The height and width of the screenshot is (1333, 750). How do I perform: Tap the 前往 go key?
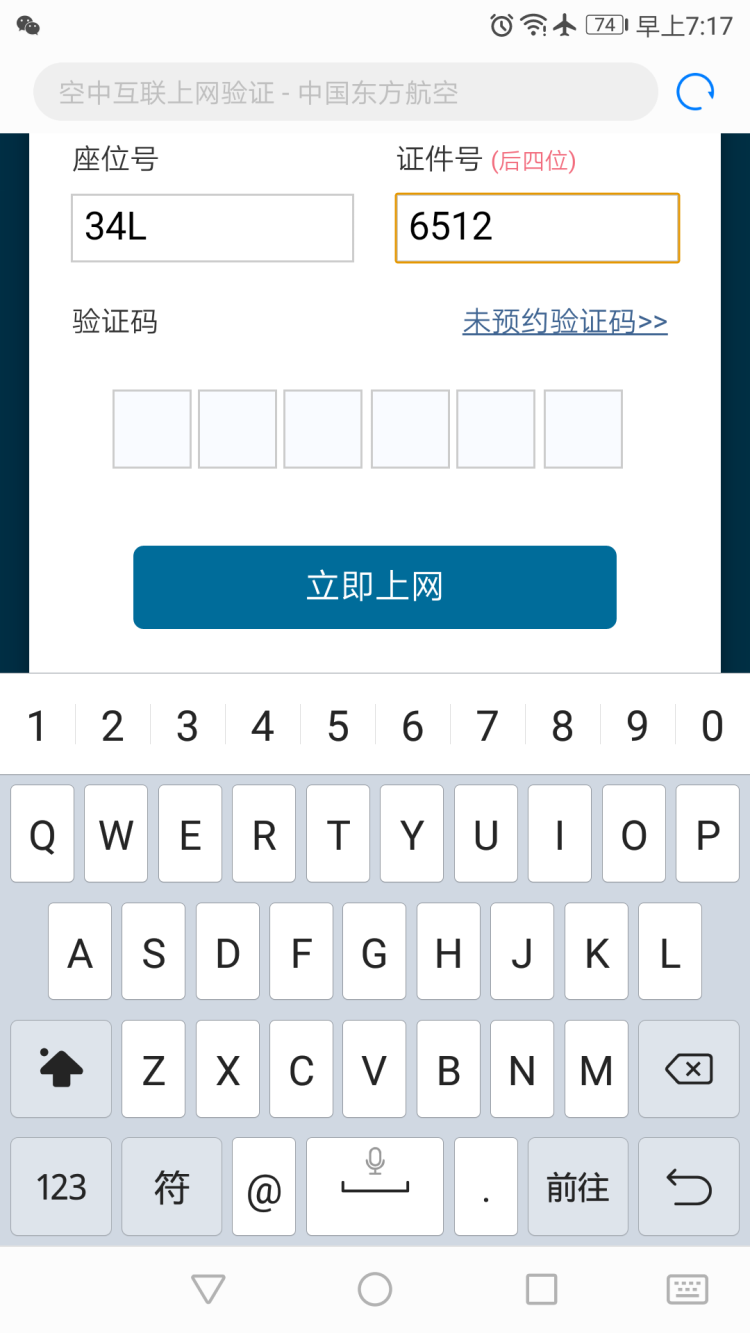coord(577,1187)
